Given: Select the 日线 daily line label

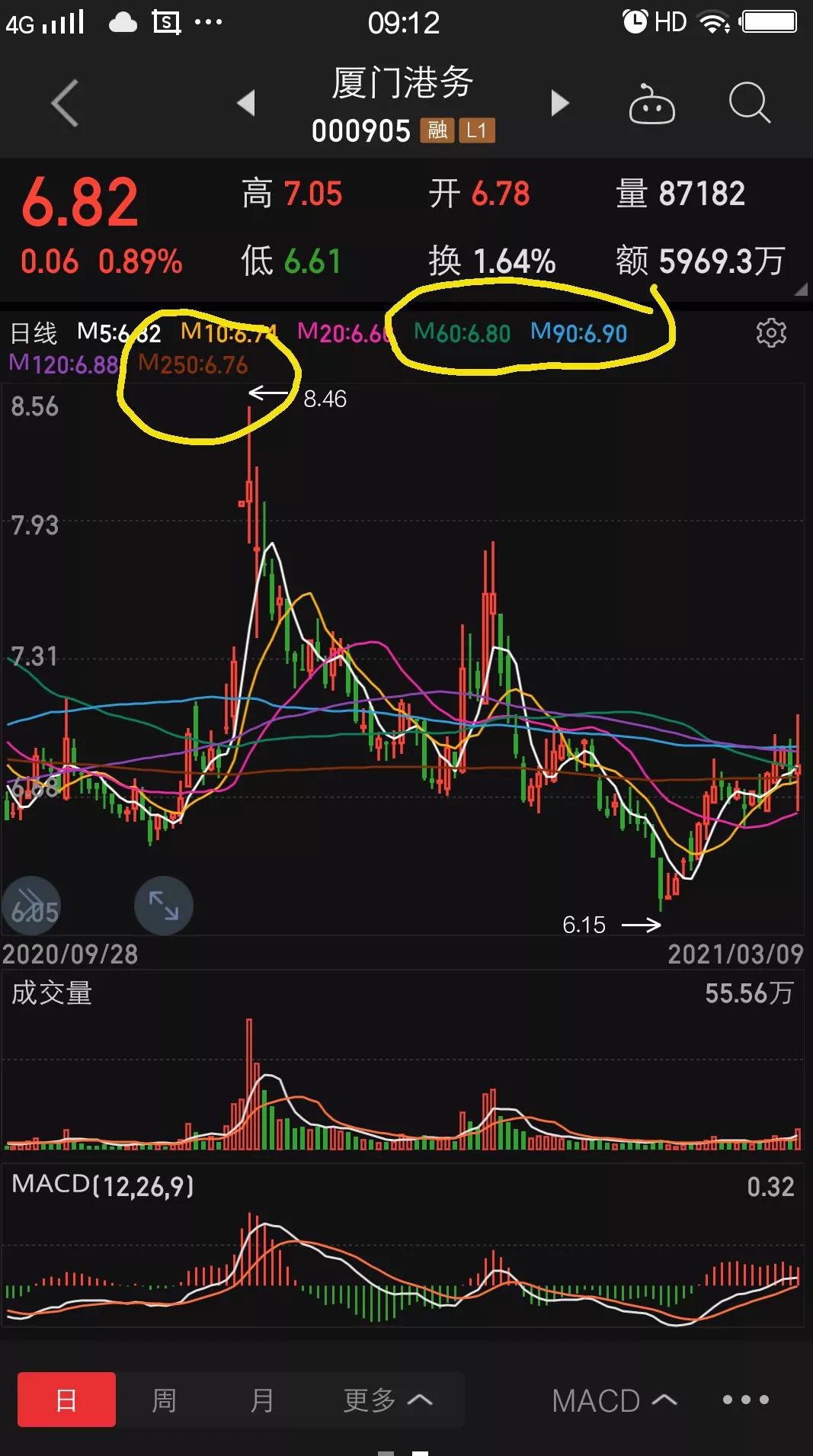Looking at the screenshot, I should pyautogui.click(x=34, y=333).
